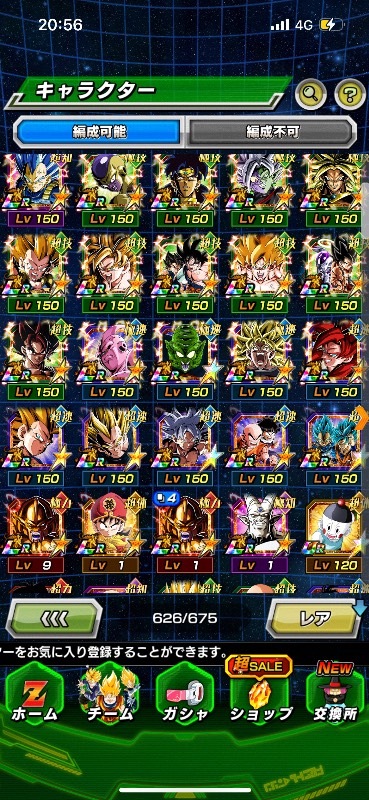This screenshot has height=800, width=369.
Task: Go back with the green arrows button
Action: [54, 618]
